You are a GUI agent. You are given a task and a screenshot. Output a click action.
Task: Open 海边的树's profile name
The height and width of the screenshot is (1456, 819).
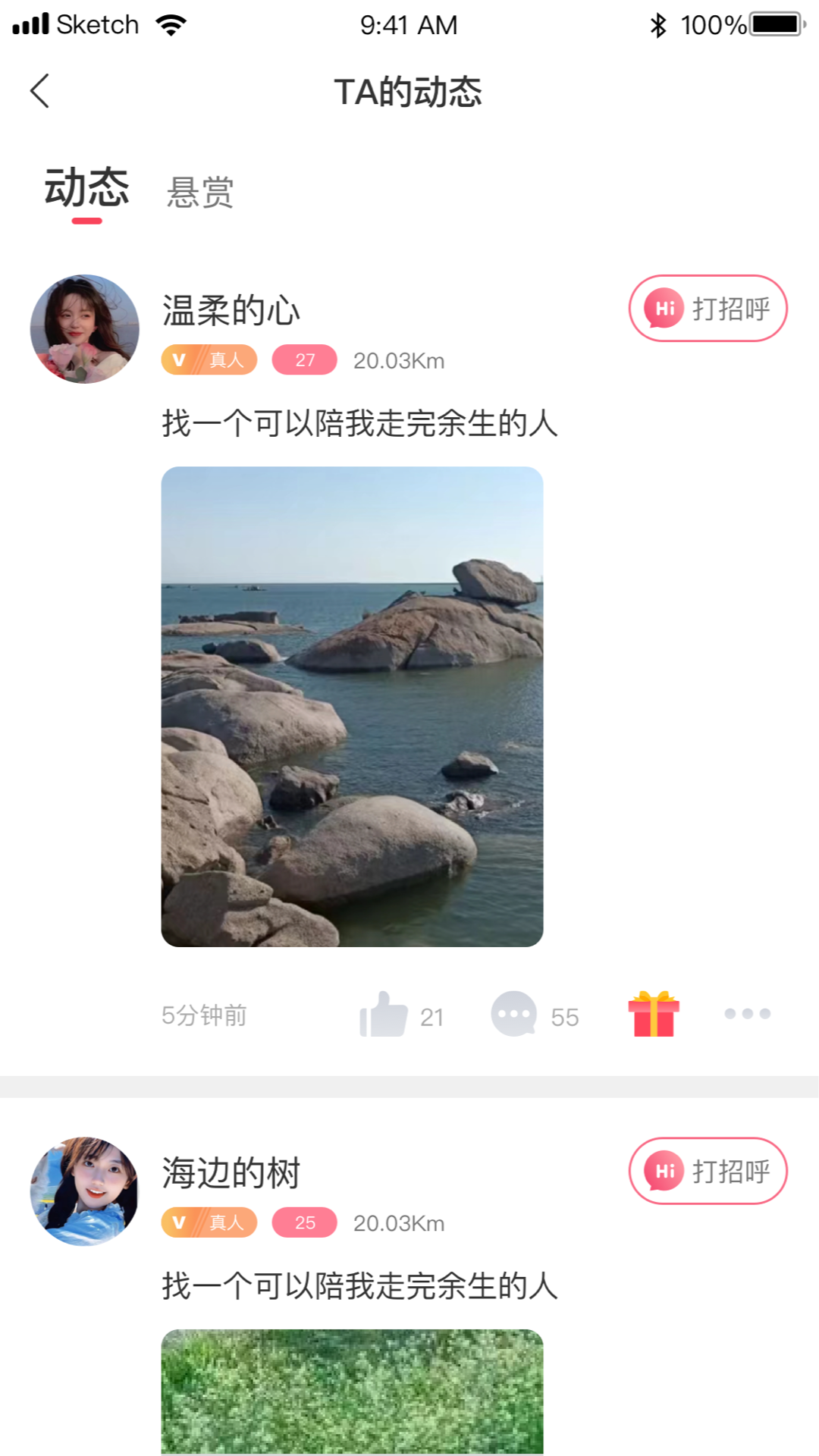[231, 1172]
